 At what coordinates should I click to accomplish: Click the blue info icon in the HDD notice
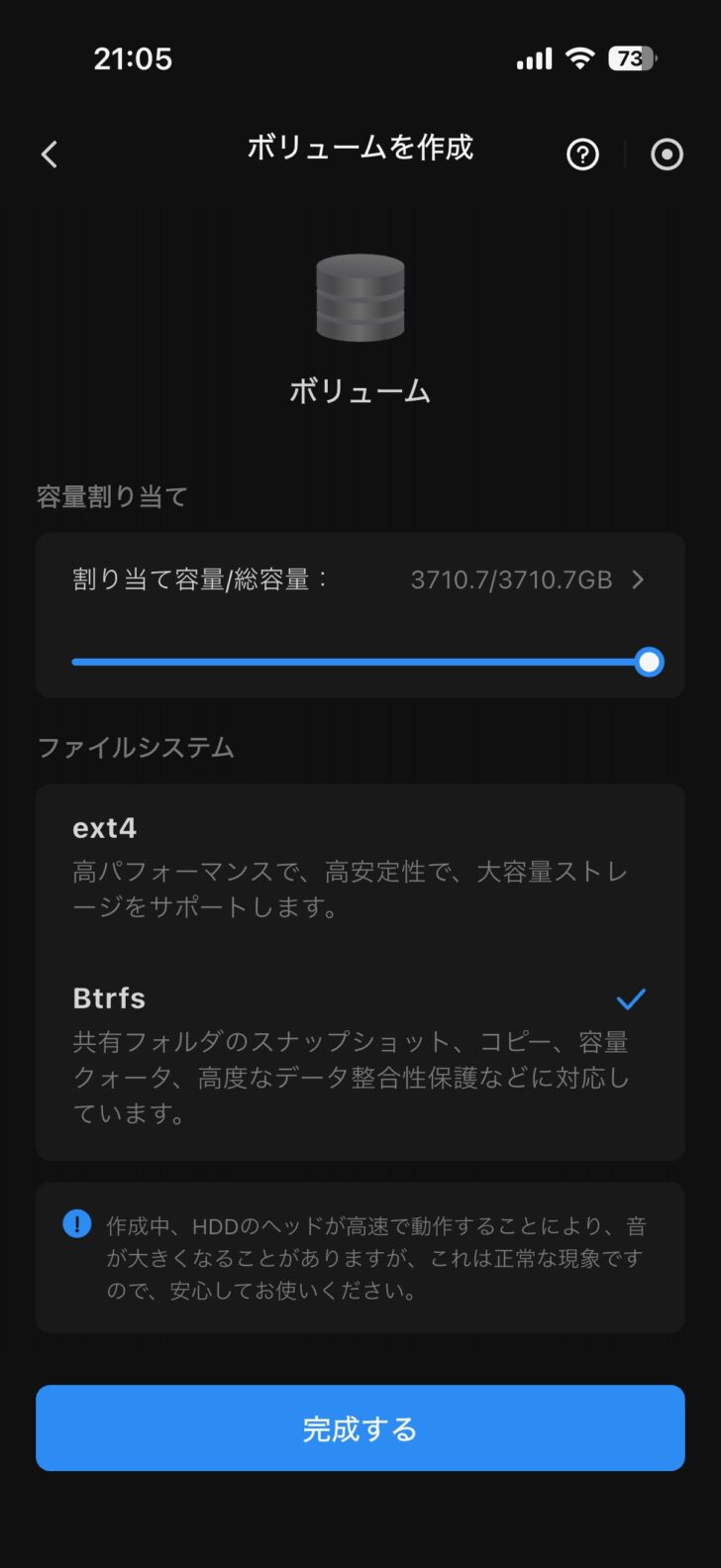pyautogui.click(x=76, y=1224)
